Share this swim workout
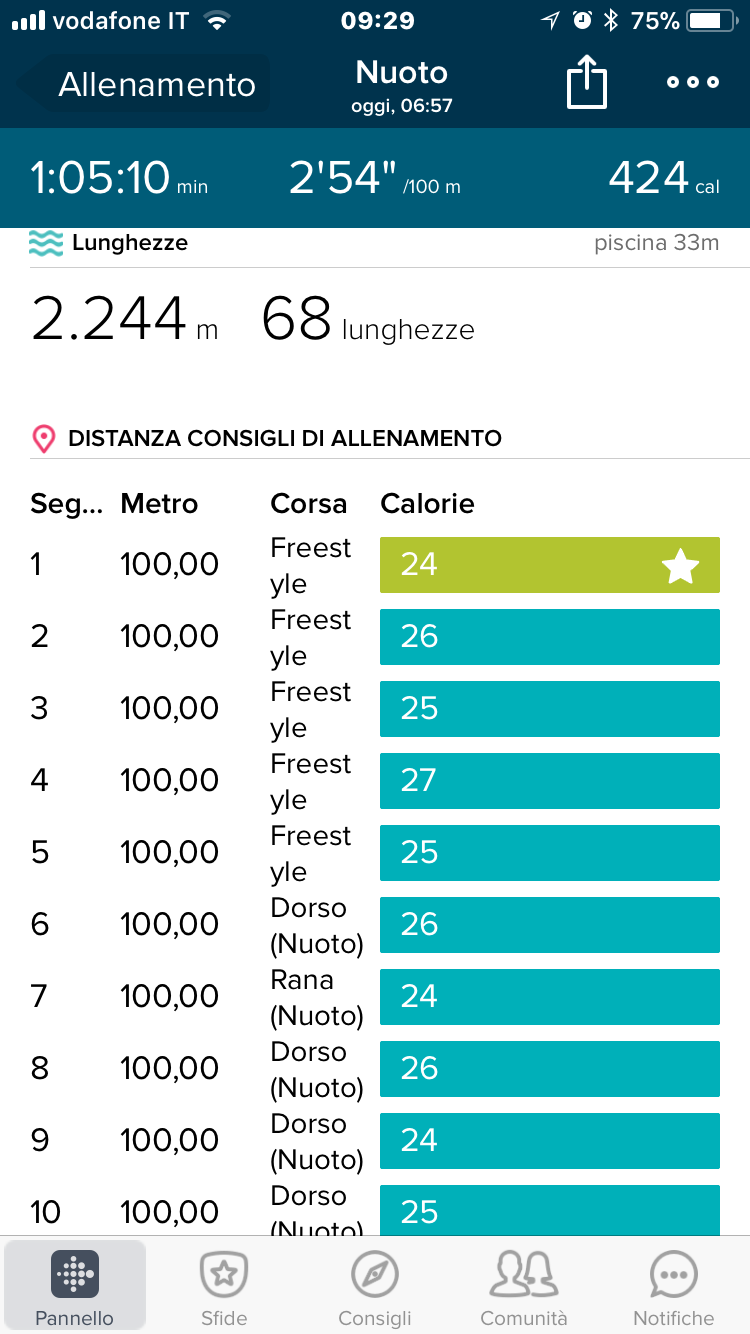 [x=587, y=83]
